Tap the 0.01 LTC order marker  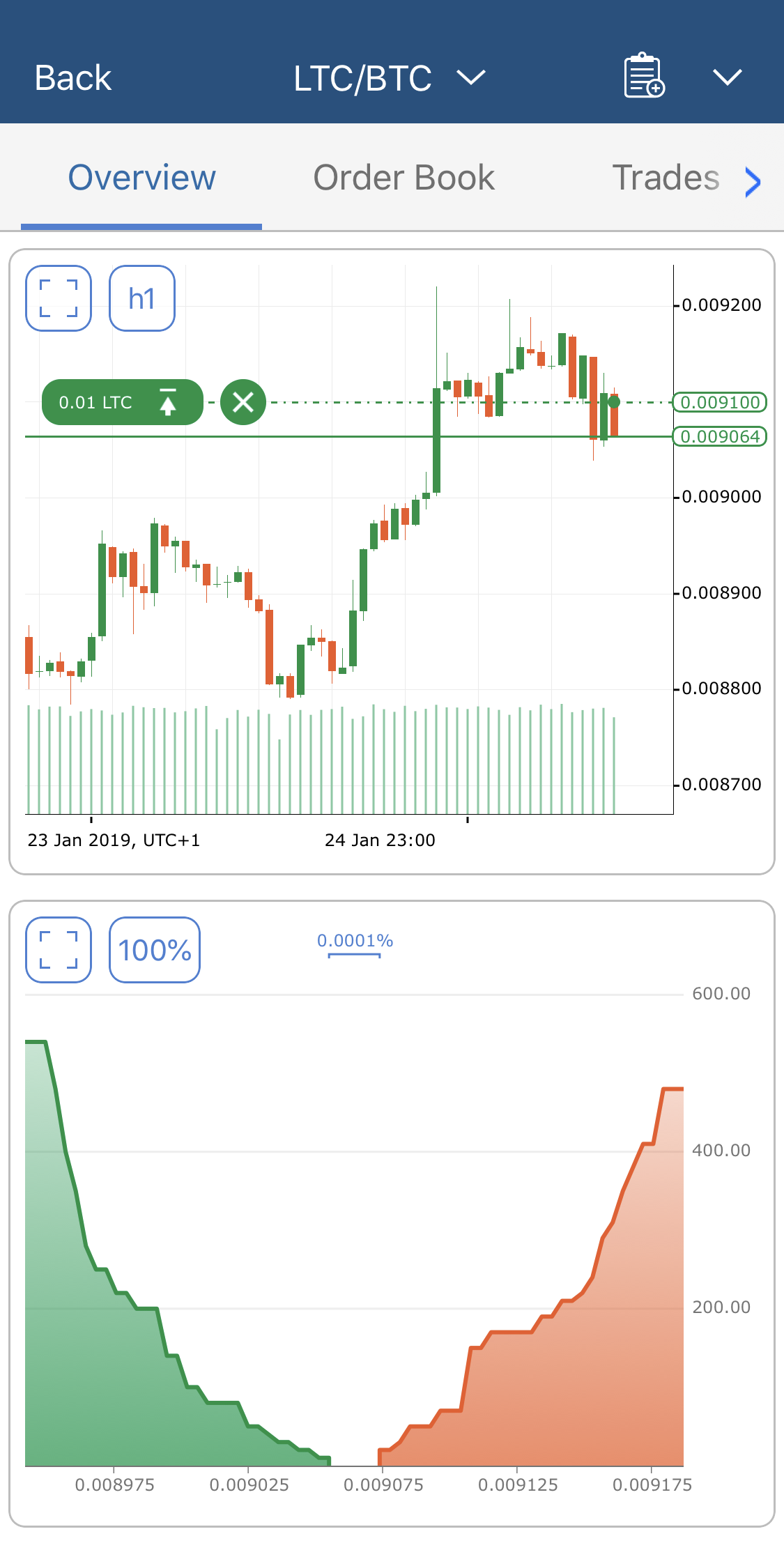[122, 402]
